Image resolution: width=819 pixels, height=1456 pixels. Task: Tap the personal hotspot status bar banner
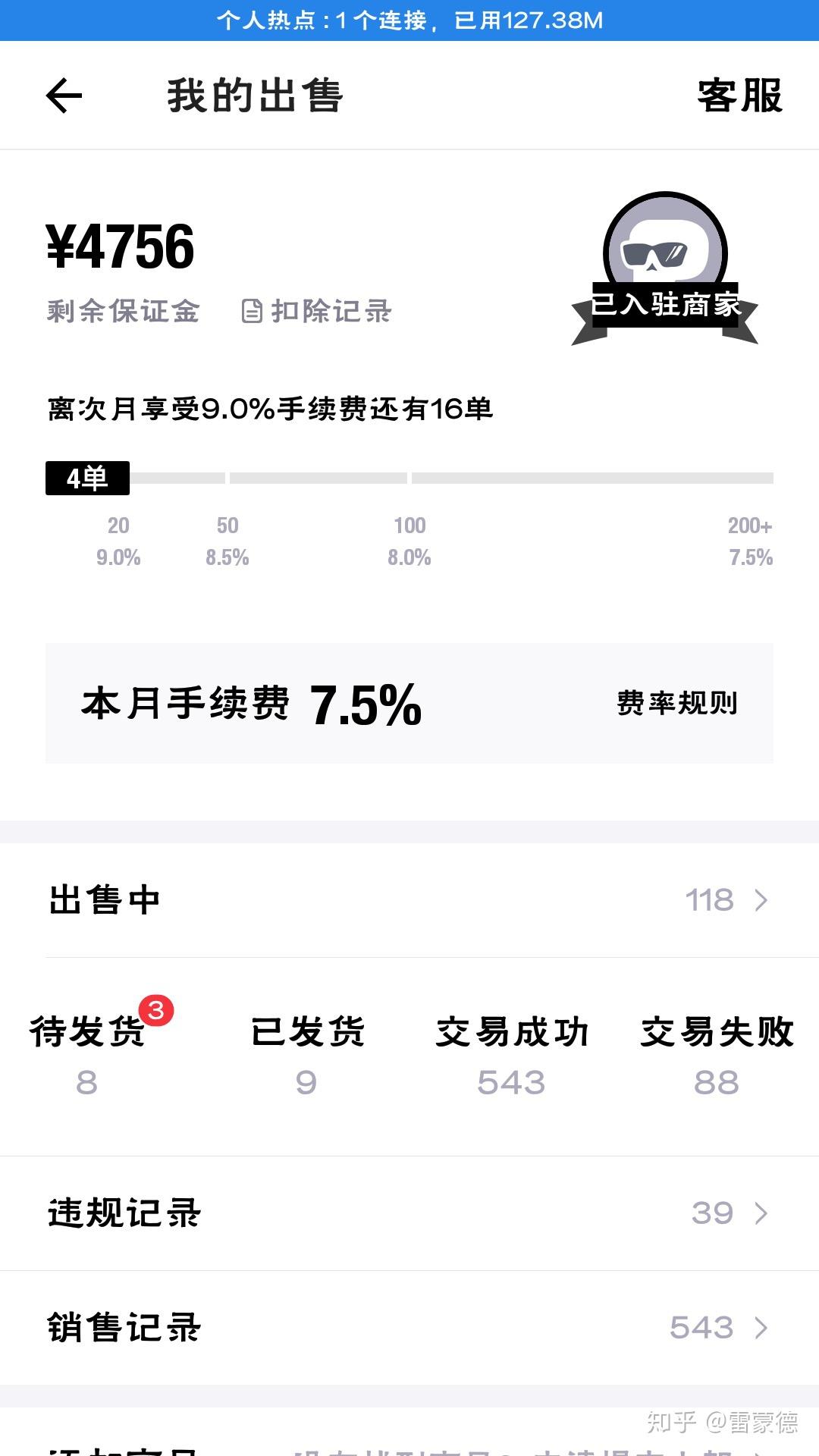(x=409, y=21)
